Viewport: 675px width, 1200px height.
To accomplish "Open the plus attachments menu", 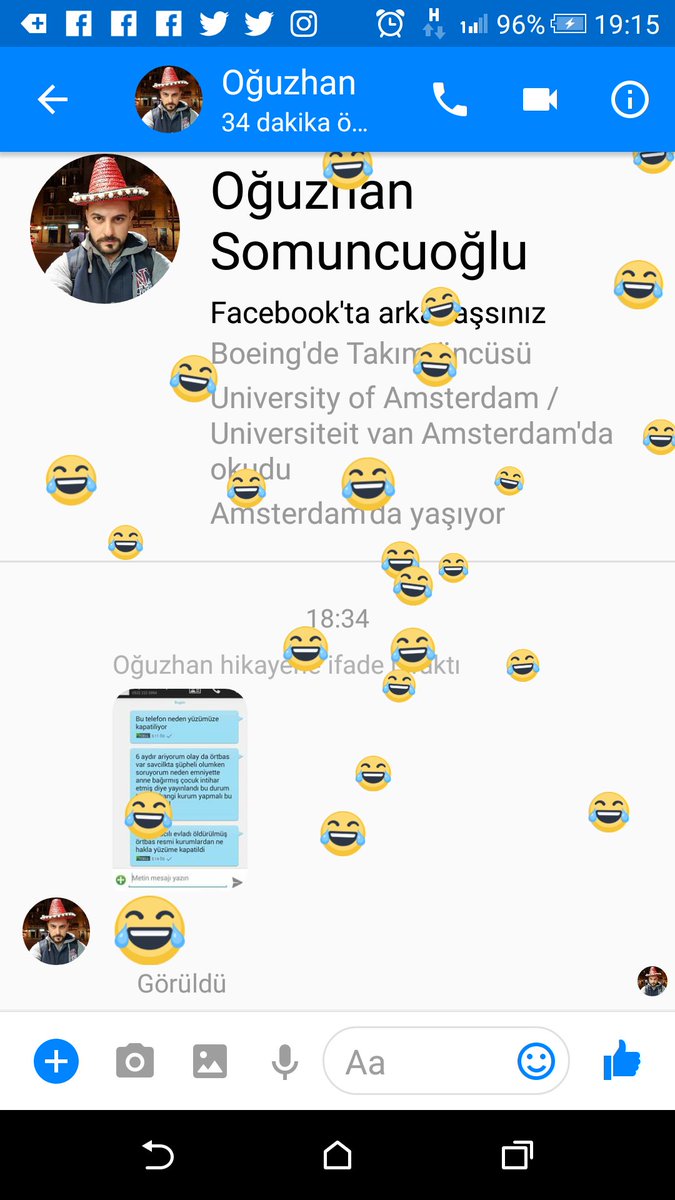I will click(x=56, y=1061).
